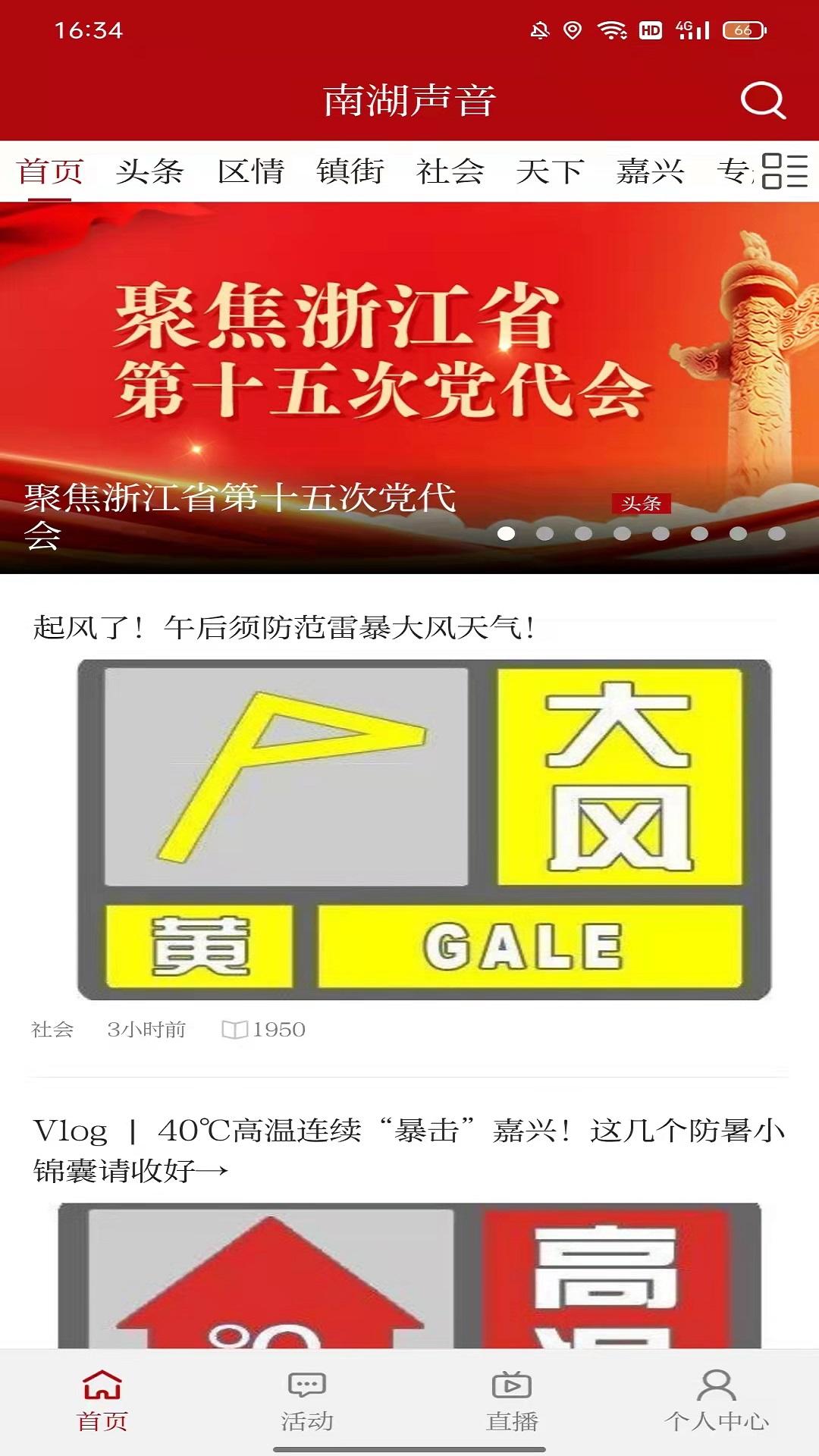Tap the 首页 bottom navigation item
819x1456 pixels.
pyautogui.click(x=102, y=1401)
